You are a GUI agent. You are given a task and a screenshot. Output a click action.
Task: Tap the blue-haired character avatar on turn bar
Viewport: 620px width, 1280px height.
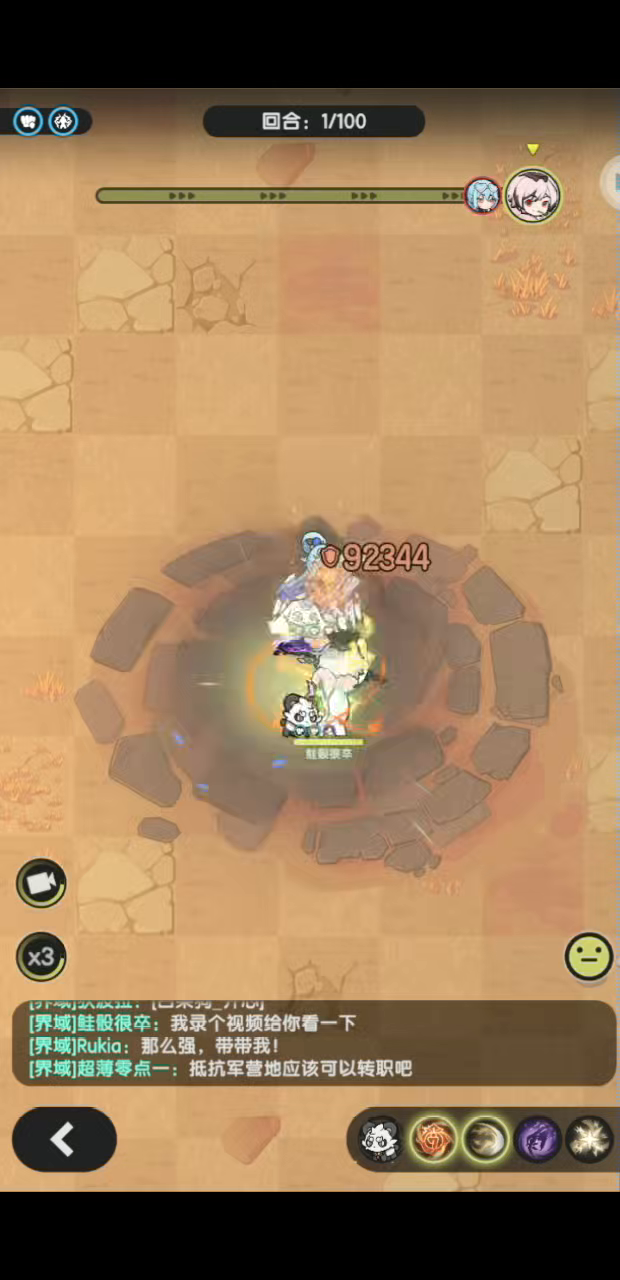click(483, 196)
